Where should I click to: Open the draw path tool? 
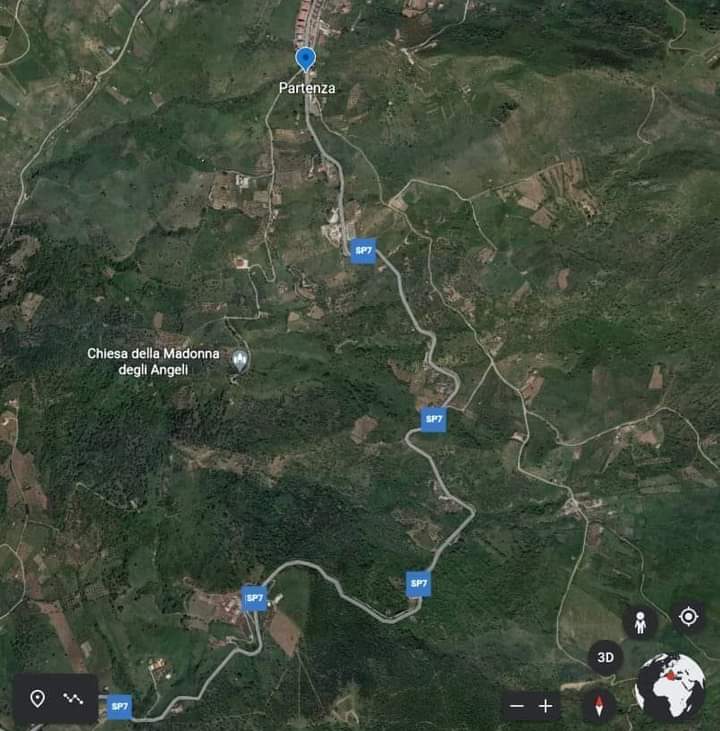pos(73,698)
